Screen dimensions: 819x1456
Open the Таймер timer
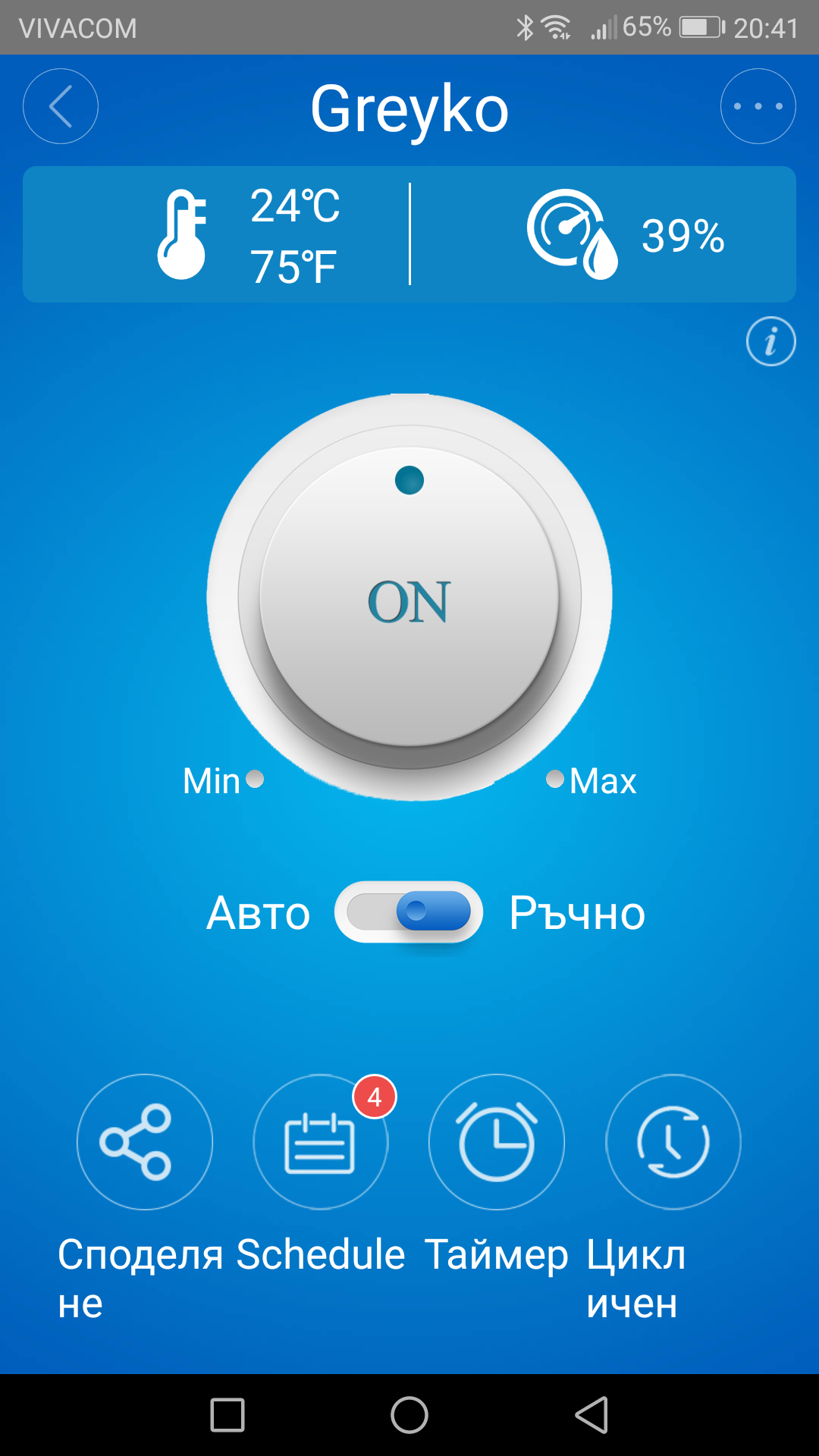click(497, 1142)
